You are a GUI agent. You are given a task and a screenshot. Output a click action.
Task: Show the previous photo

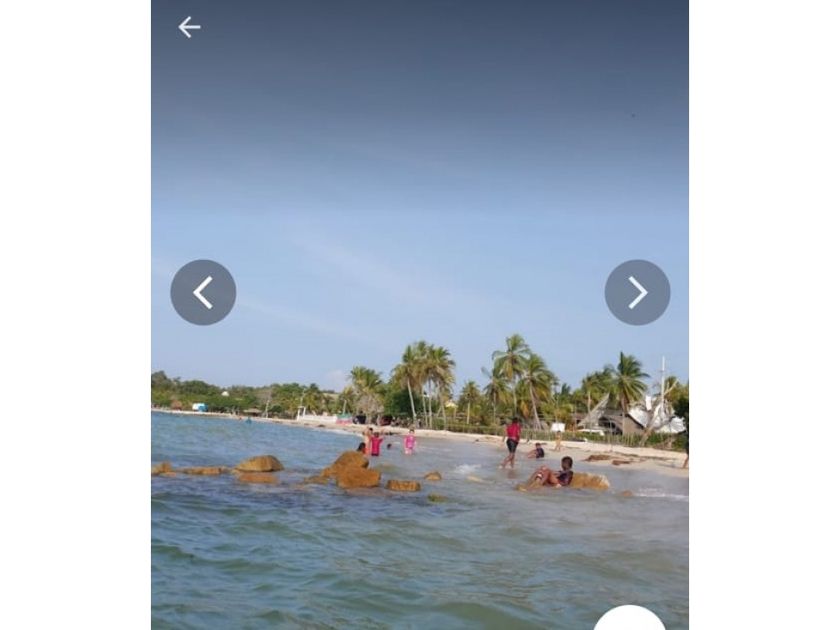click(203, 292)
